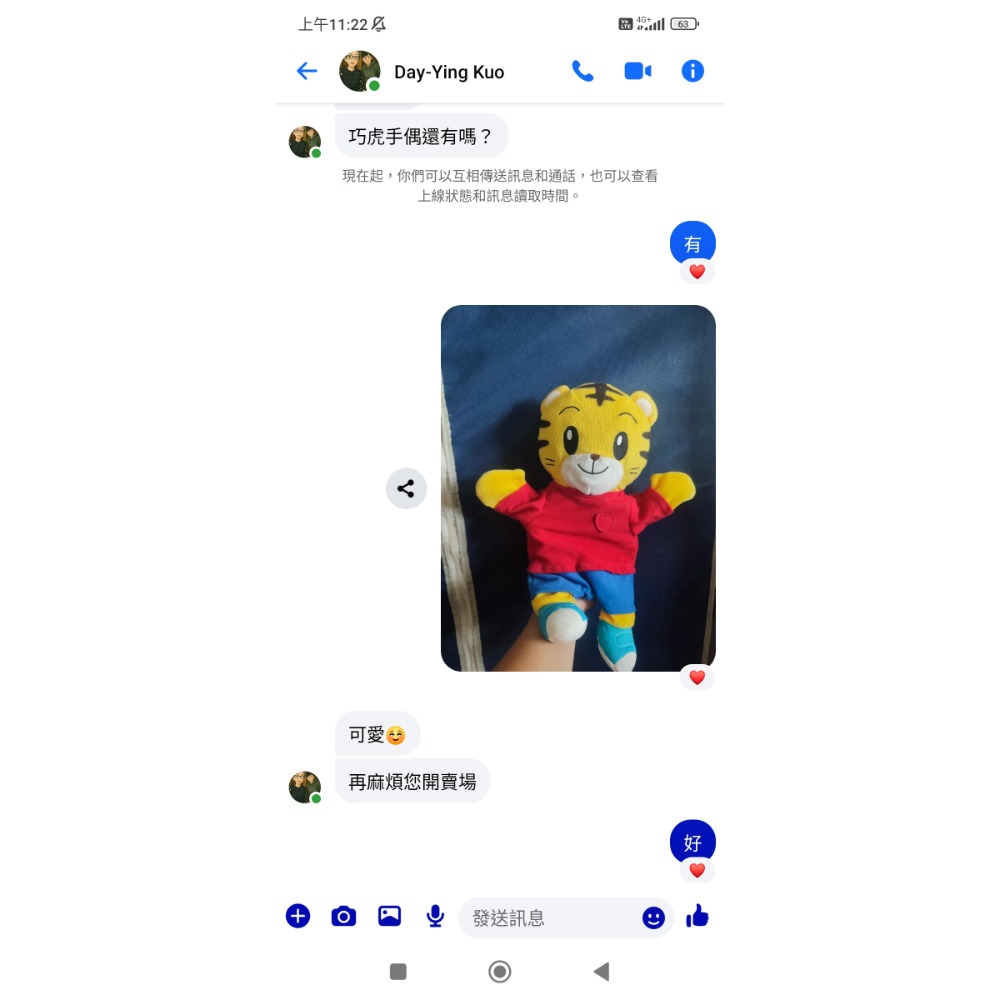The image size is (1000, 1000).
Task: Record a voice message with microphone
Action: tap(435, 916)
